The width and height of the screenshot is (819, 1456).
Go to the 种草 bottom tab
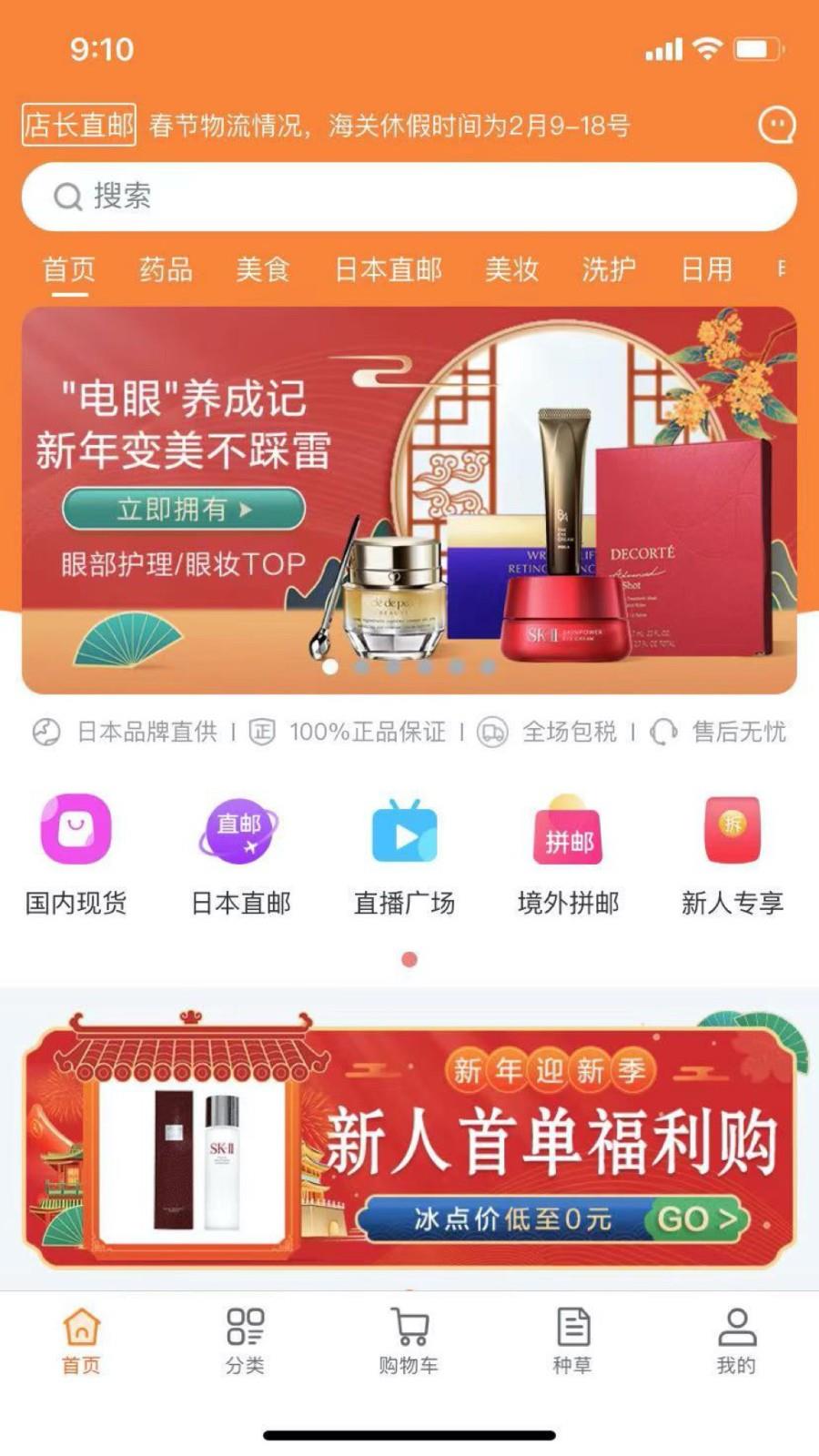pos(572,1340)
